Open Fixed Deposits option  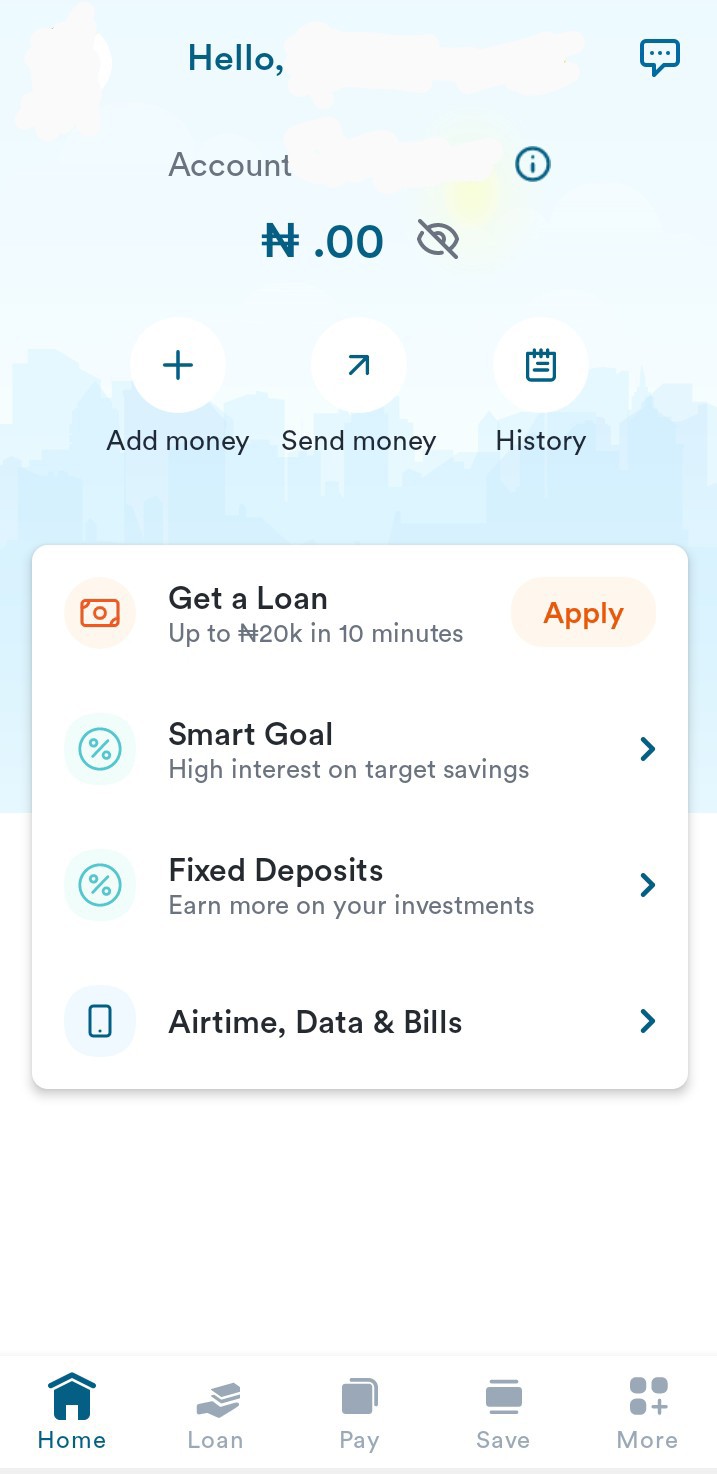360,885
